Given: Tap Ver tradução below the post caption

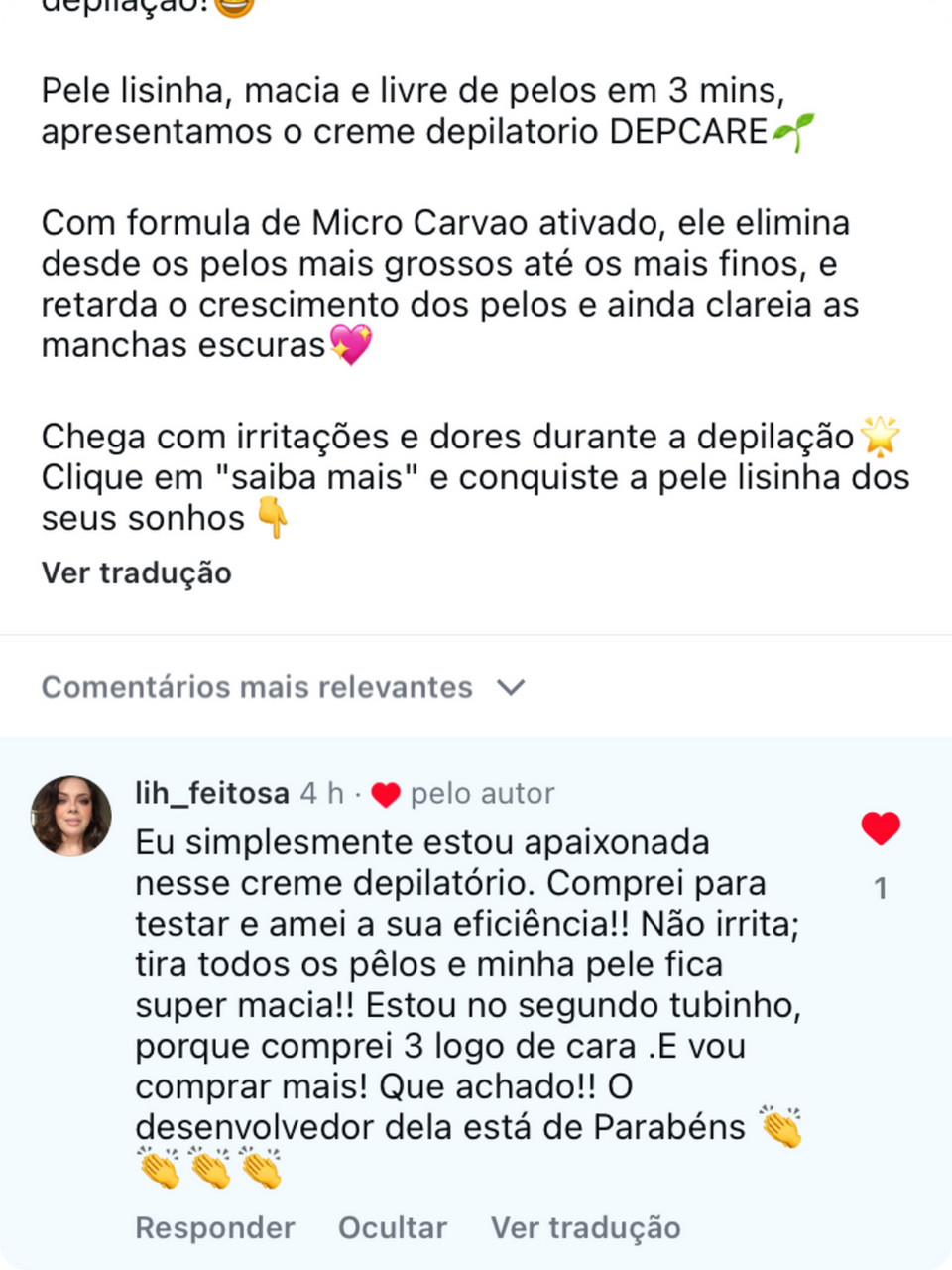Looking at the screenshot, I should [x=137, y=573].
